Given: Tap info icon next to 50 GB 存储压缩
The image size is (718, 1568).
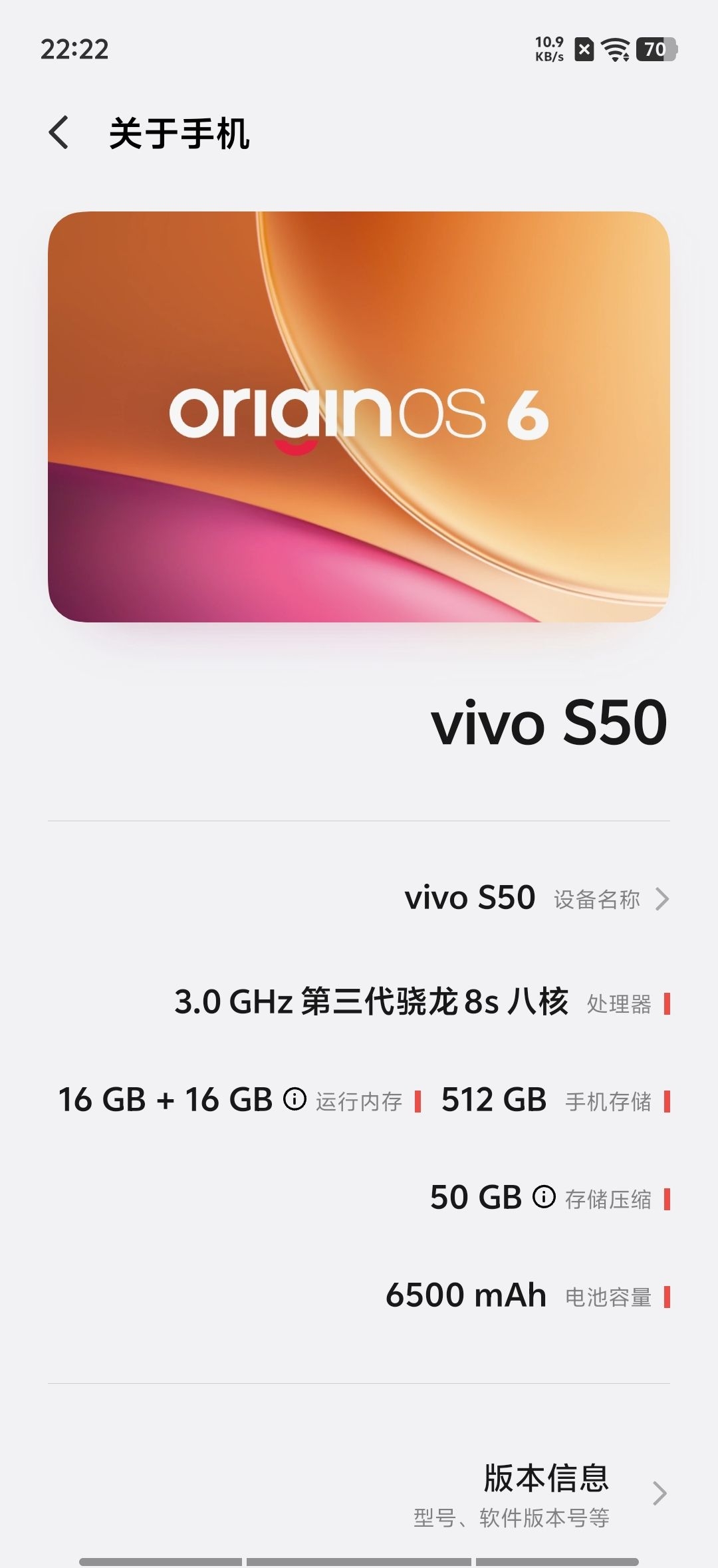Looking at the screenshot, I should click(544, 1197).
